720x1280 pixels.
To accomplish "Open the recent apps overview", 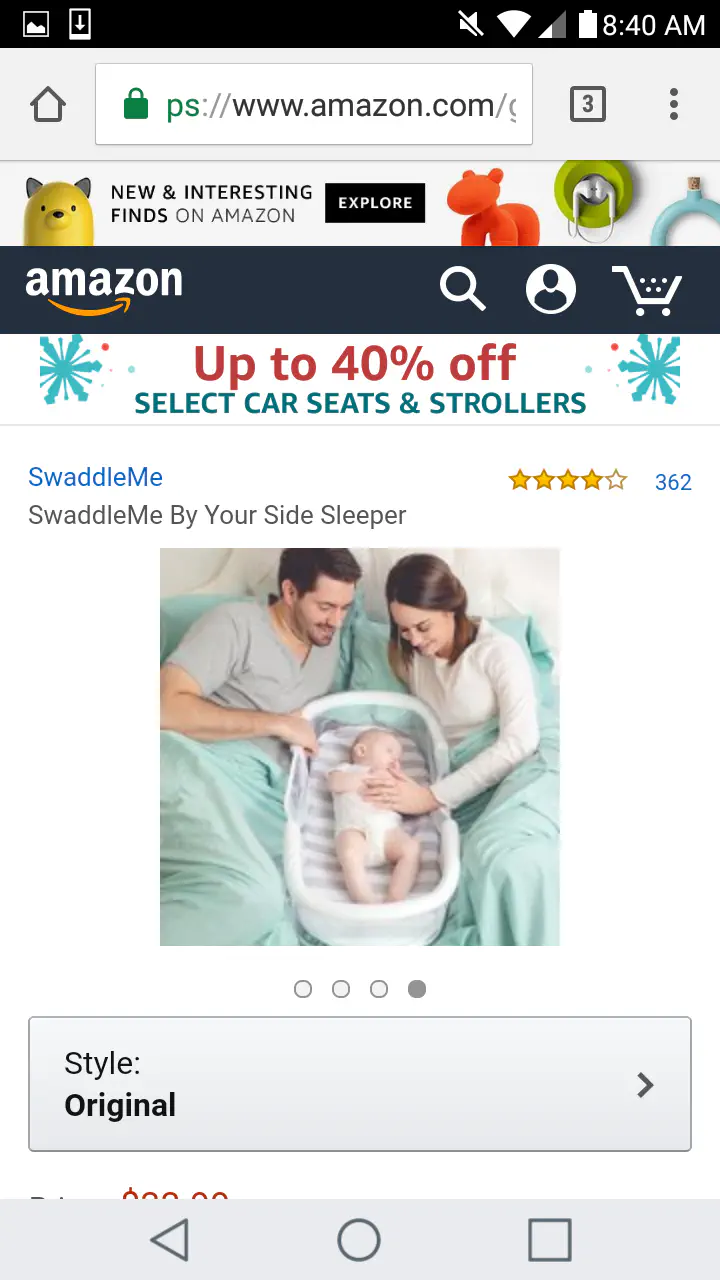I will tap(549, 1240).
